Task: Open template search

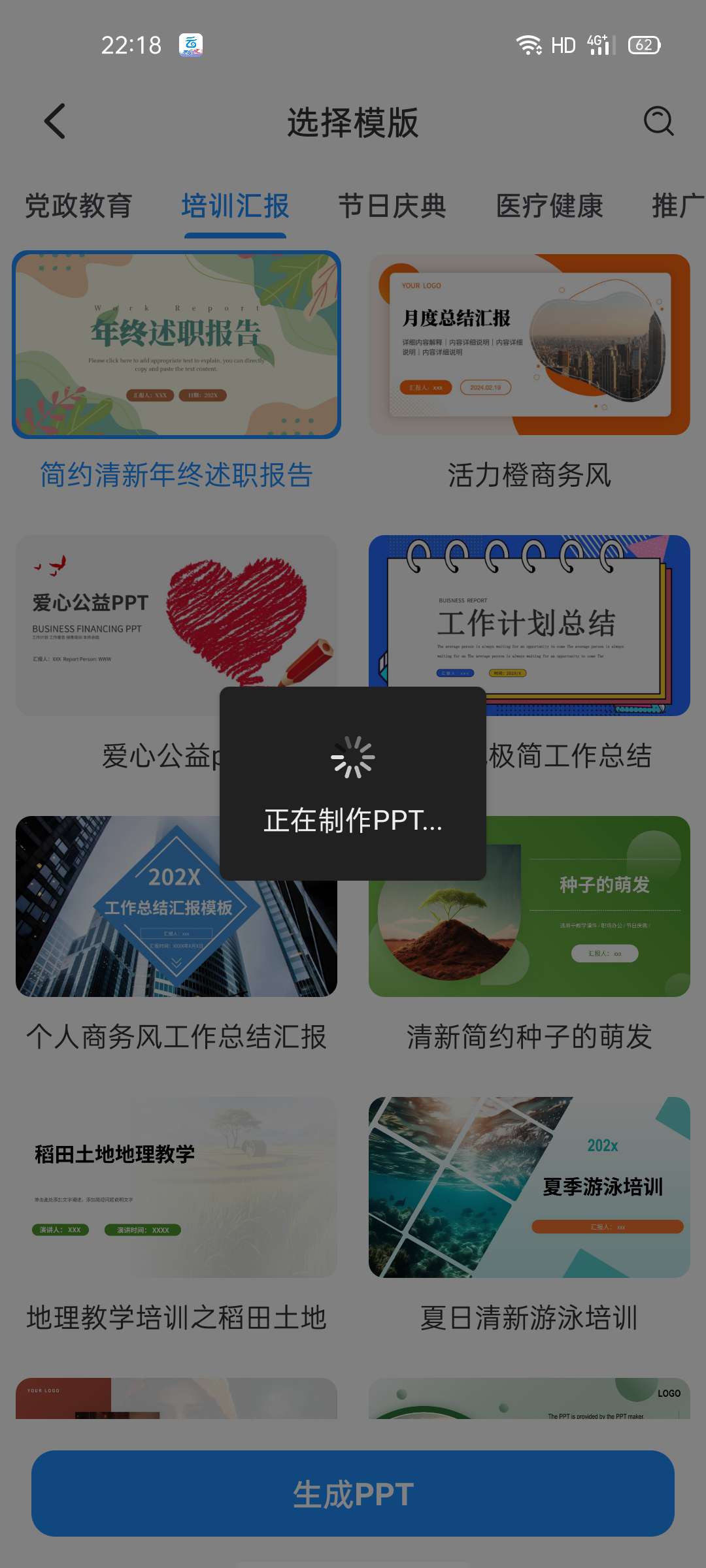Action: click(658, 122)
